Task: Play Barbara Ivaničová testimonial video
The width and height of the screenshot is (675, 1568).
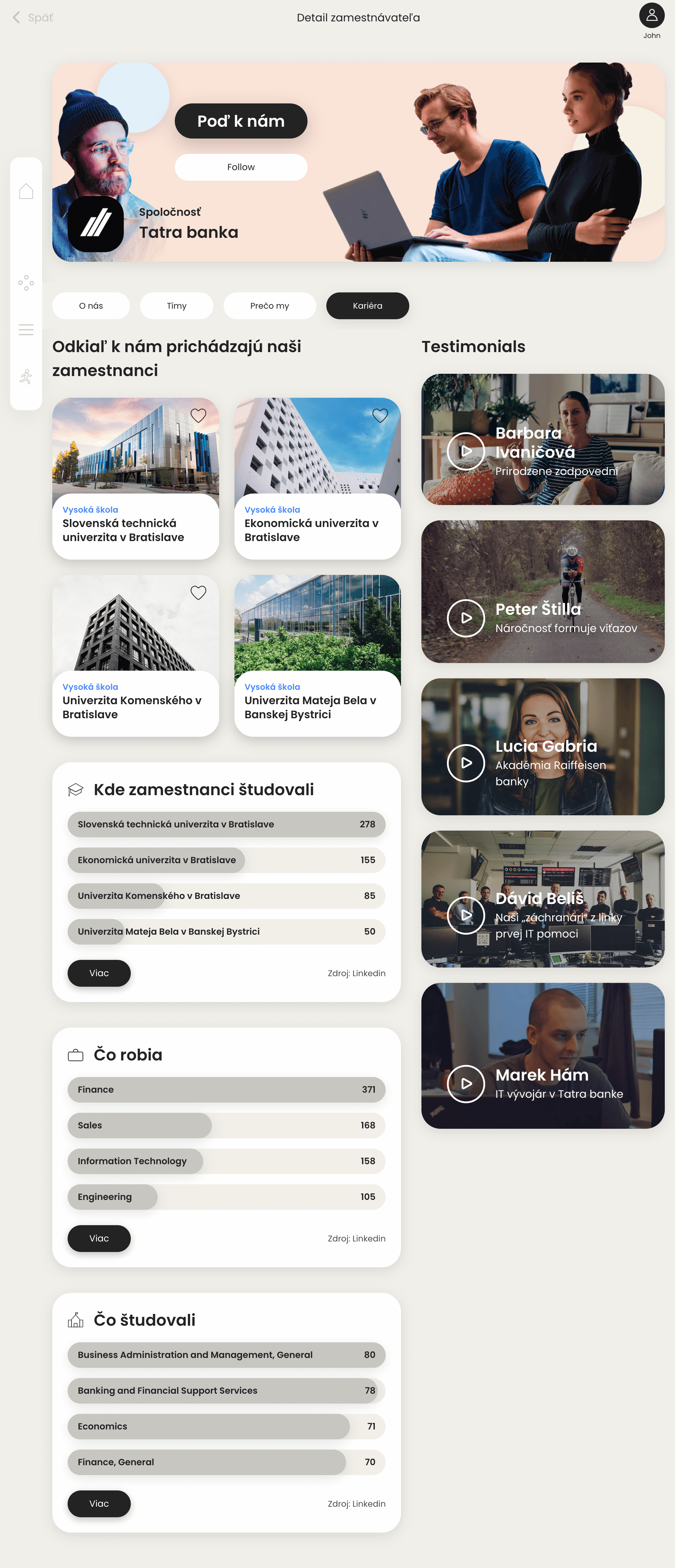Action: [x=466, y=451]
